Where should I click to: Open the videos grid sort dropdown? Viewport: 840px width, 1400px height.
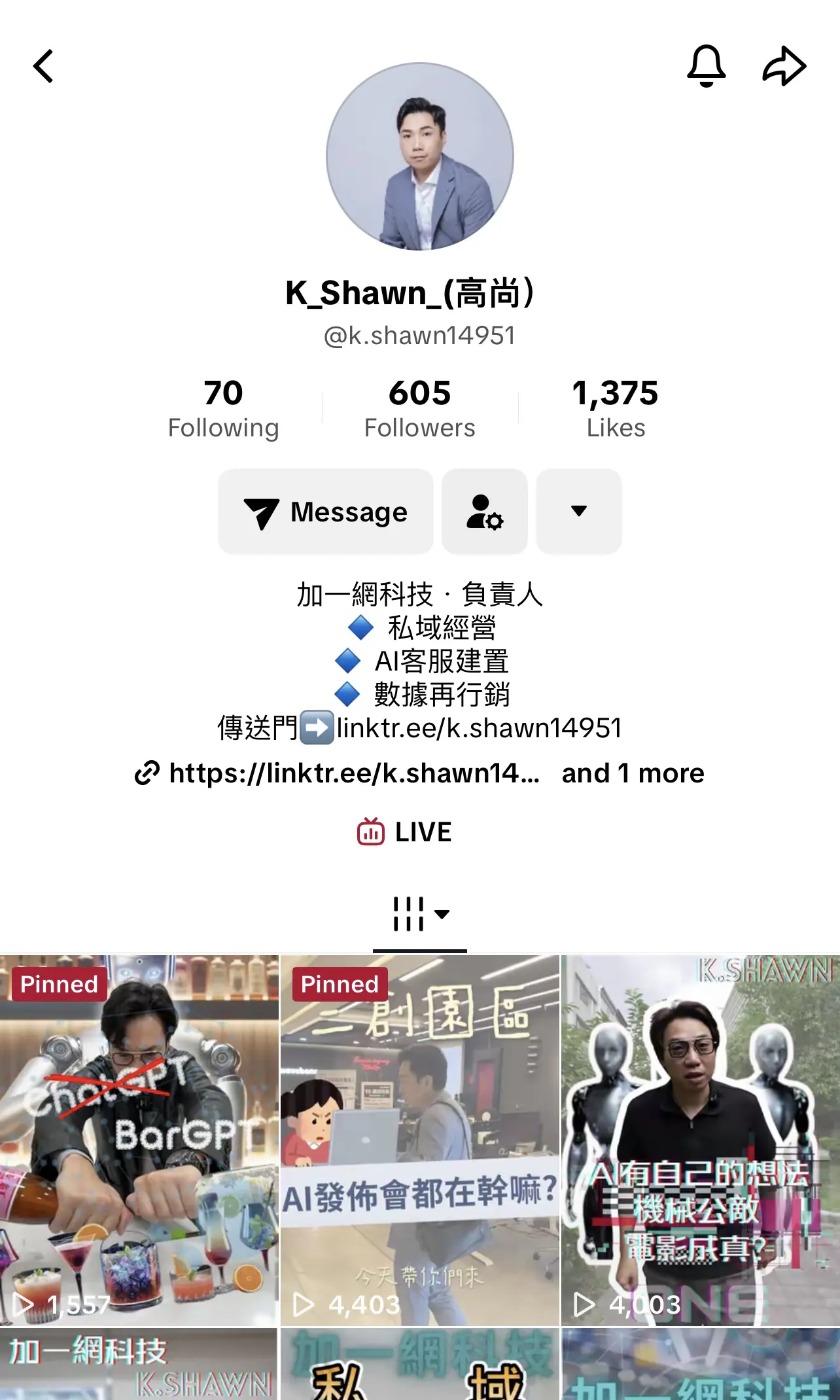click(420, 914)
